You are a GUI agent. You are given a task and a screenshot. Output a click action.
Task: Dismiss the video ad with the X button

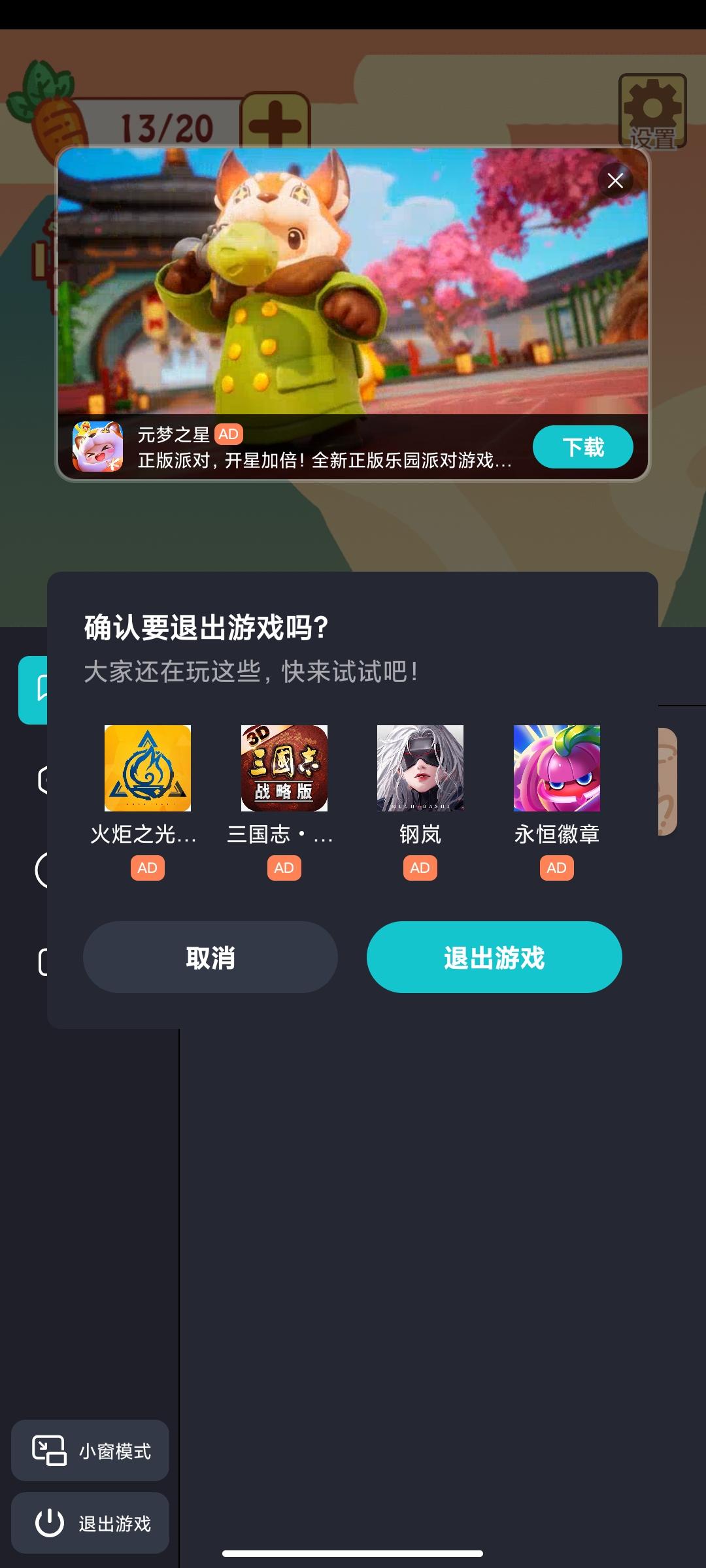pos(615,181)
